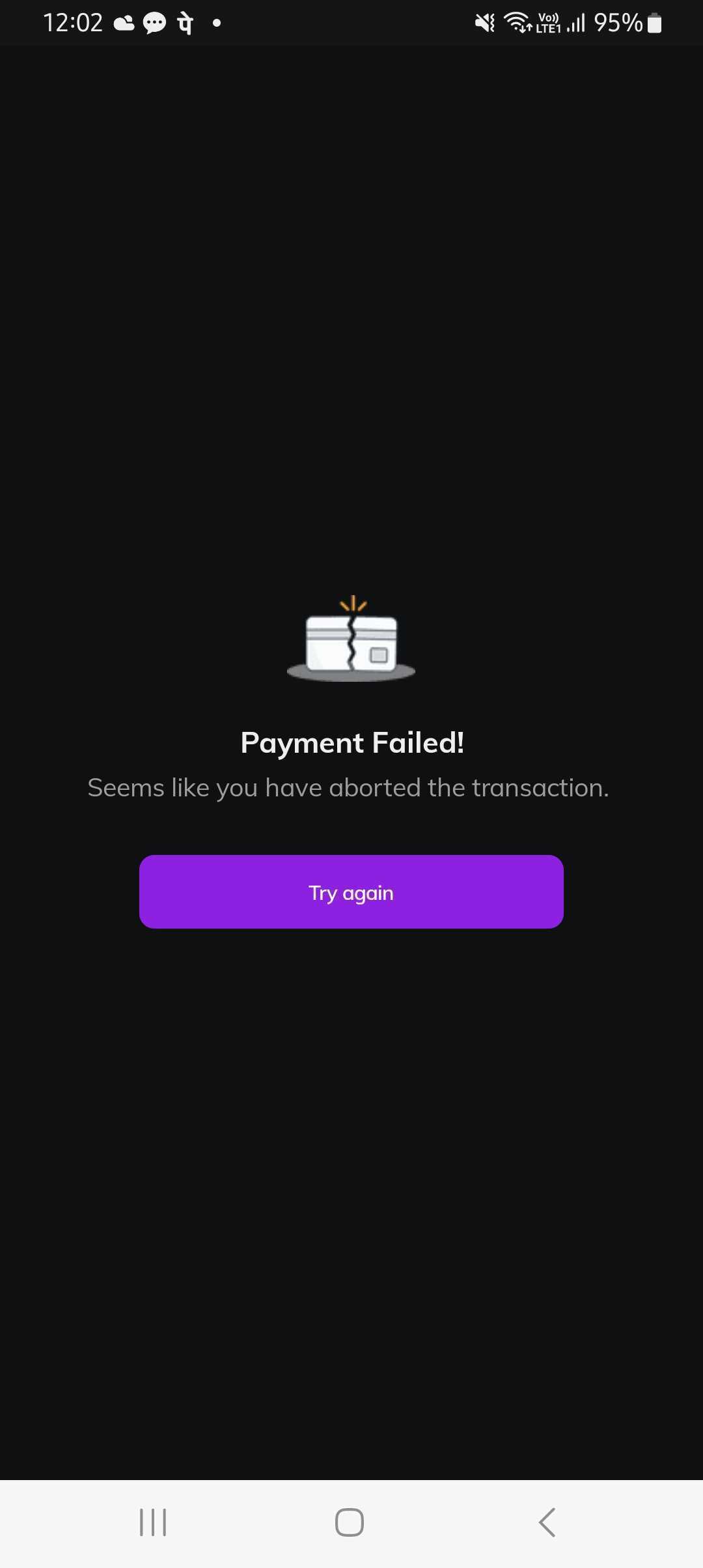Tap Try again to retry payment
Screen dimensions: 703x1568
[x=351, y=891]
